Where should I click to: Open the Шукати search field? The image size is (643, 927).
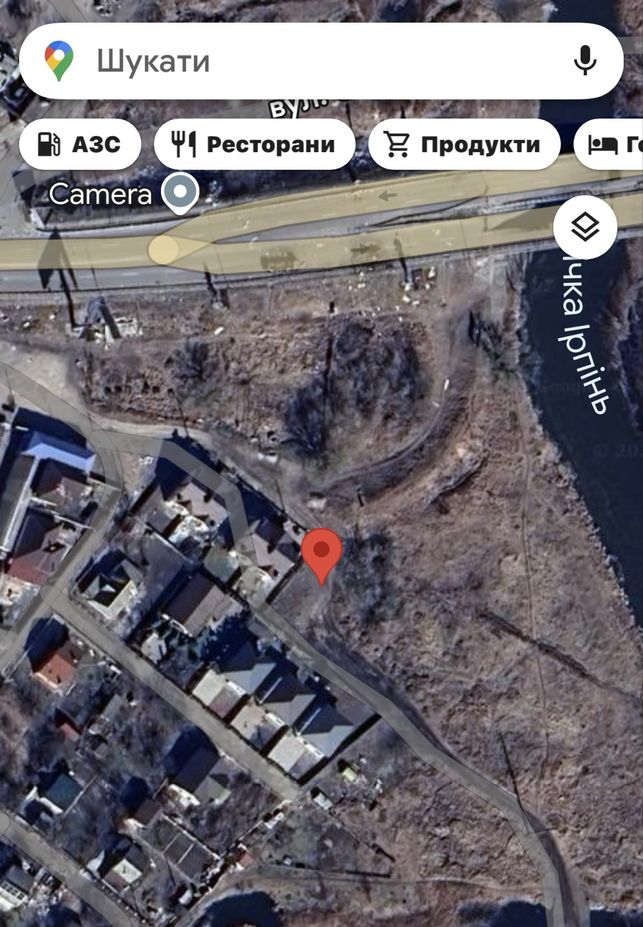click(x=300, y=61)
